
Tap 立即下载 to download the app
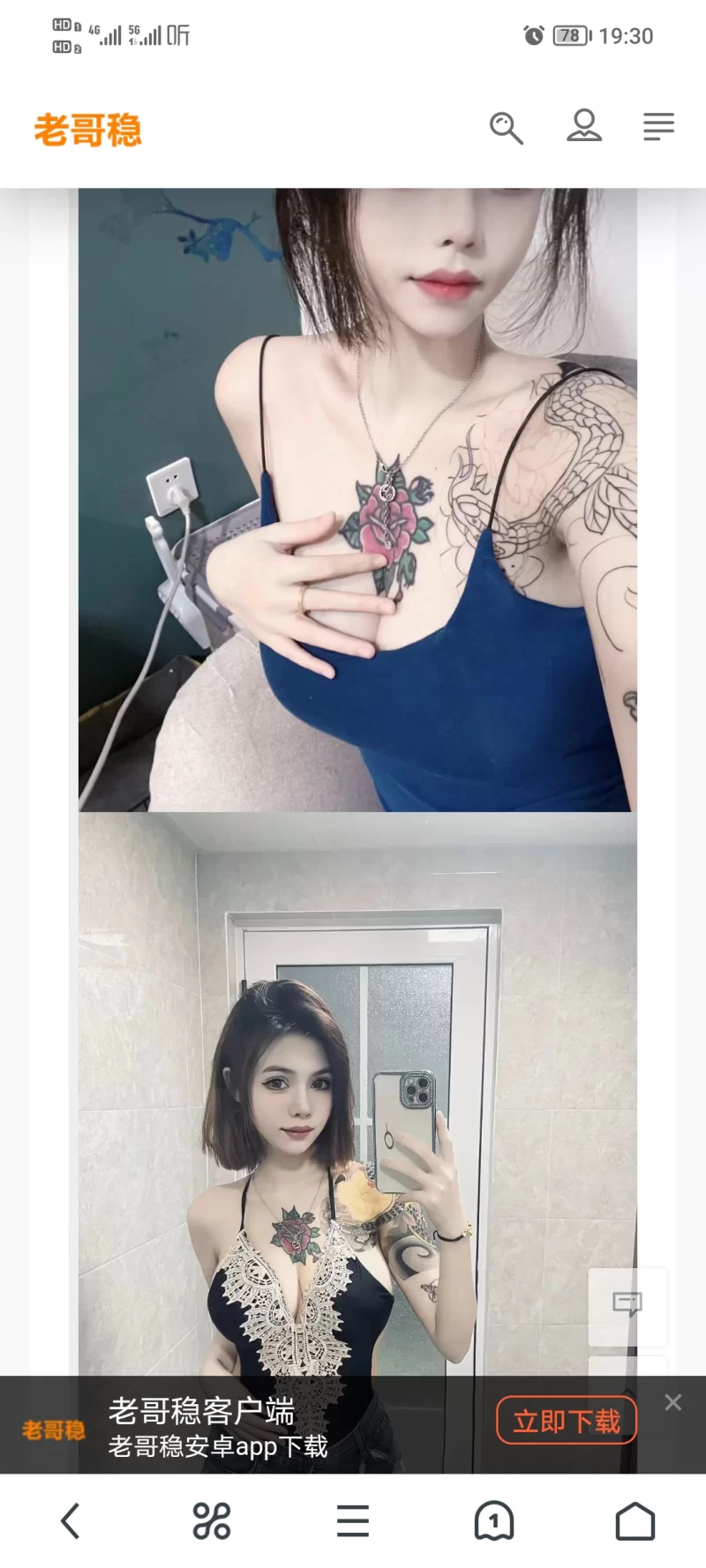(x=567, y=1421)
